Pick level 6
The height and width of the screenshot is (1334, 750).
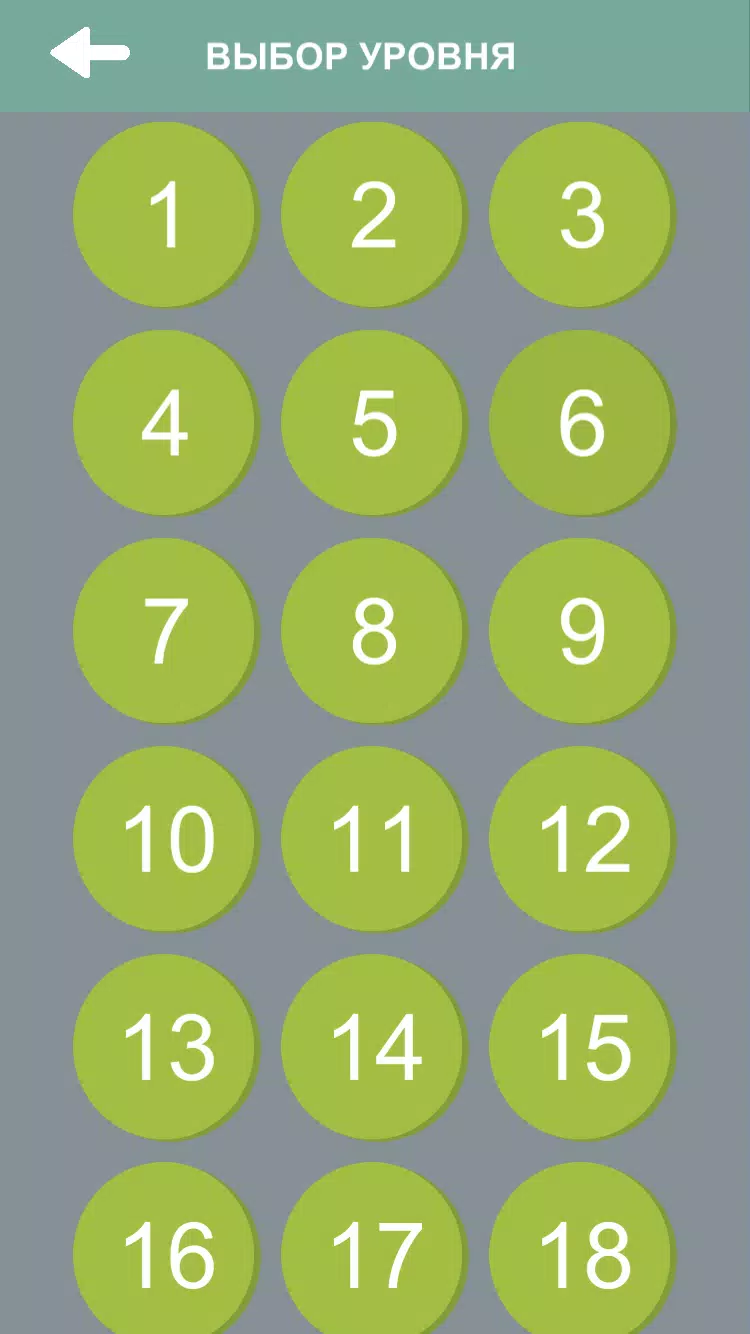581,422
